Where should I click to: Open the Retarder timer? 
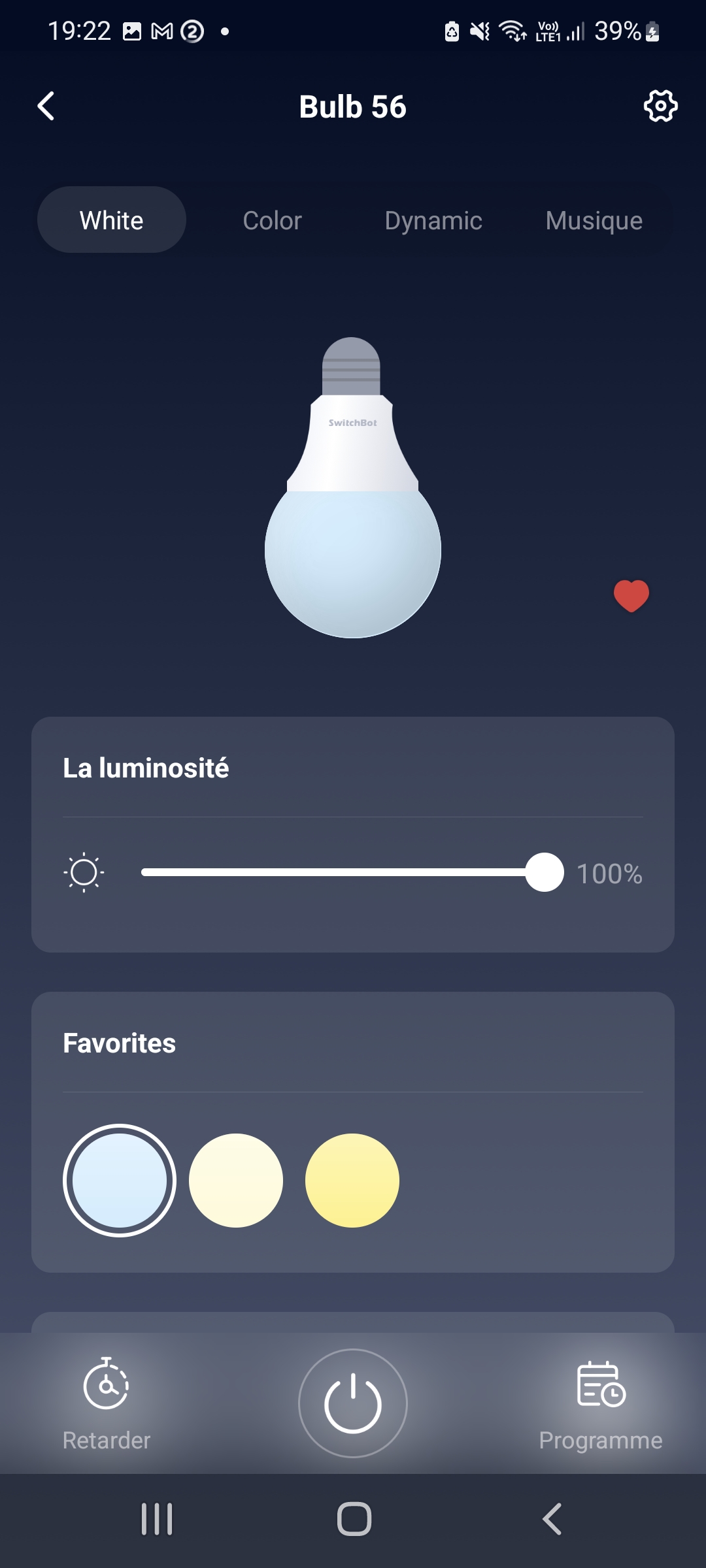pyautogui.click(x=107, y=1401)
